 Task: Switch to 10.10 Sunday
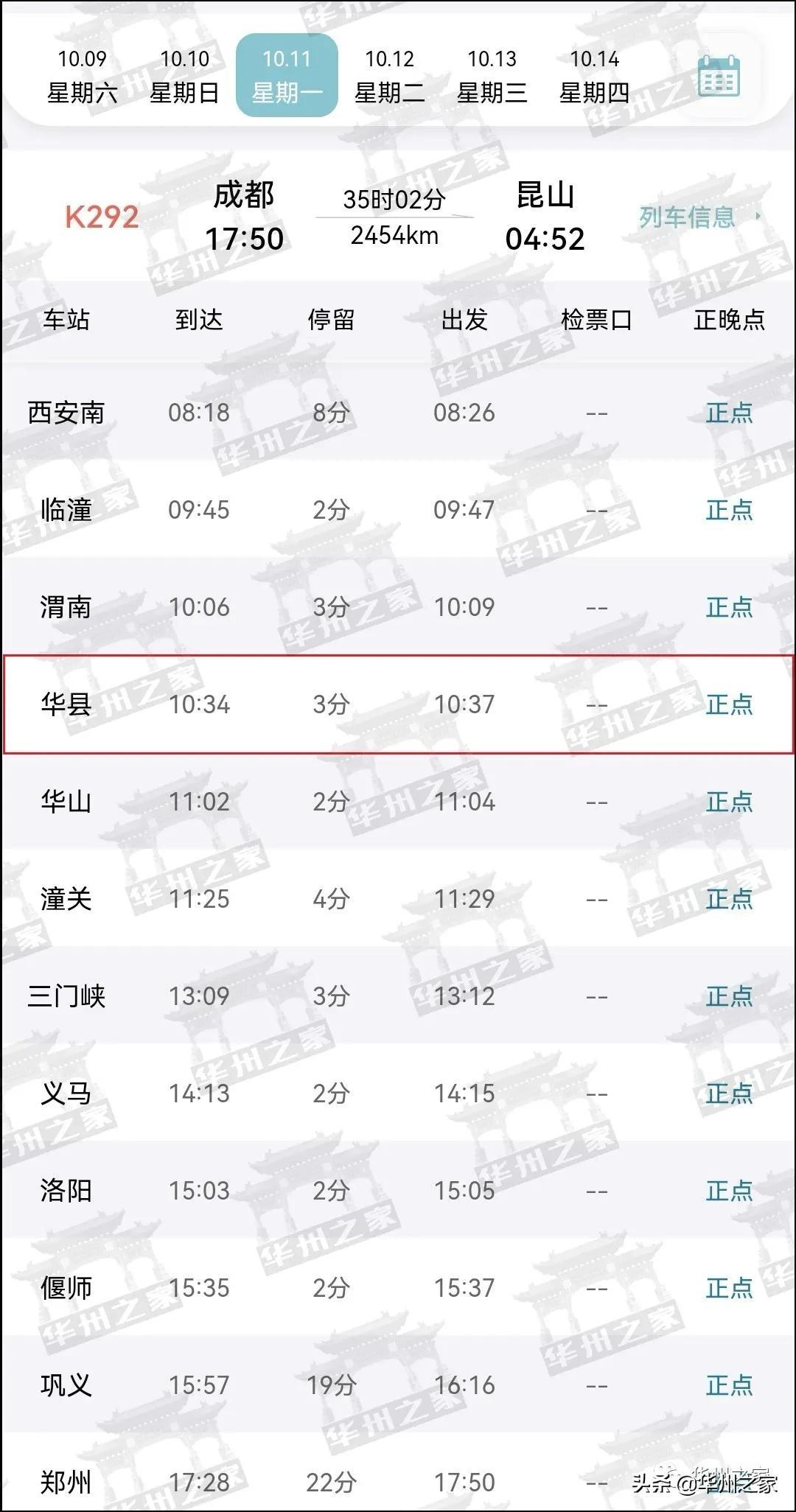(184, 76)
